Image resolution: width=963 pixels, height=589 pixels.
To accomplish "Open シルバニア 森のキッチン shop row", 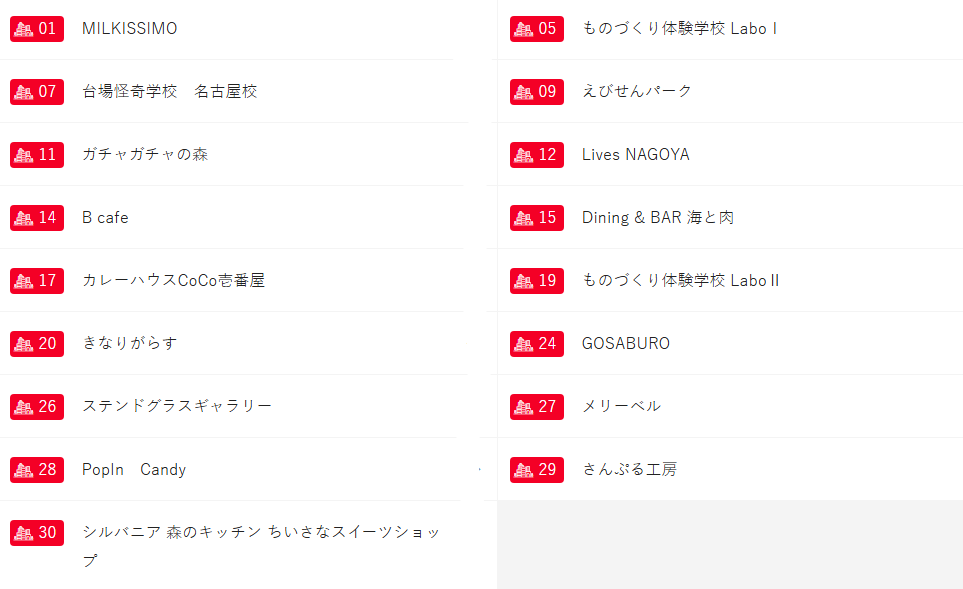I will pos(260,533).
